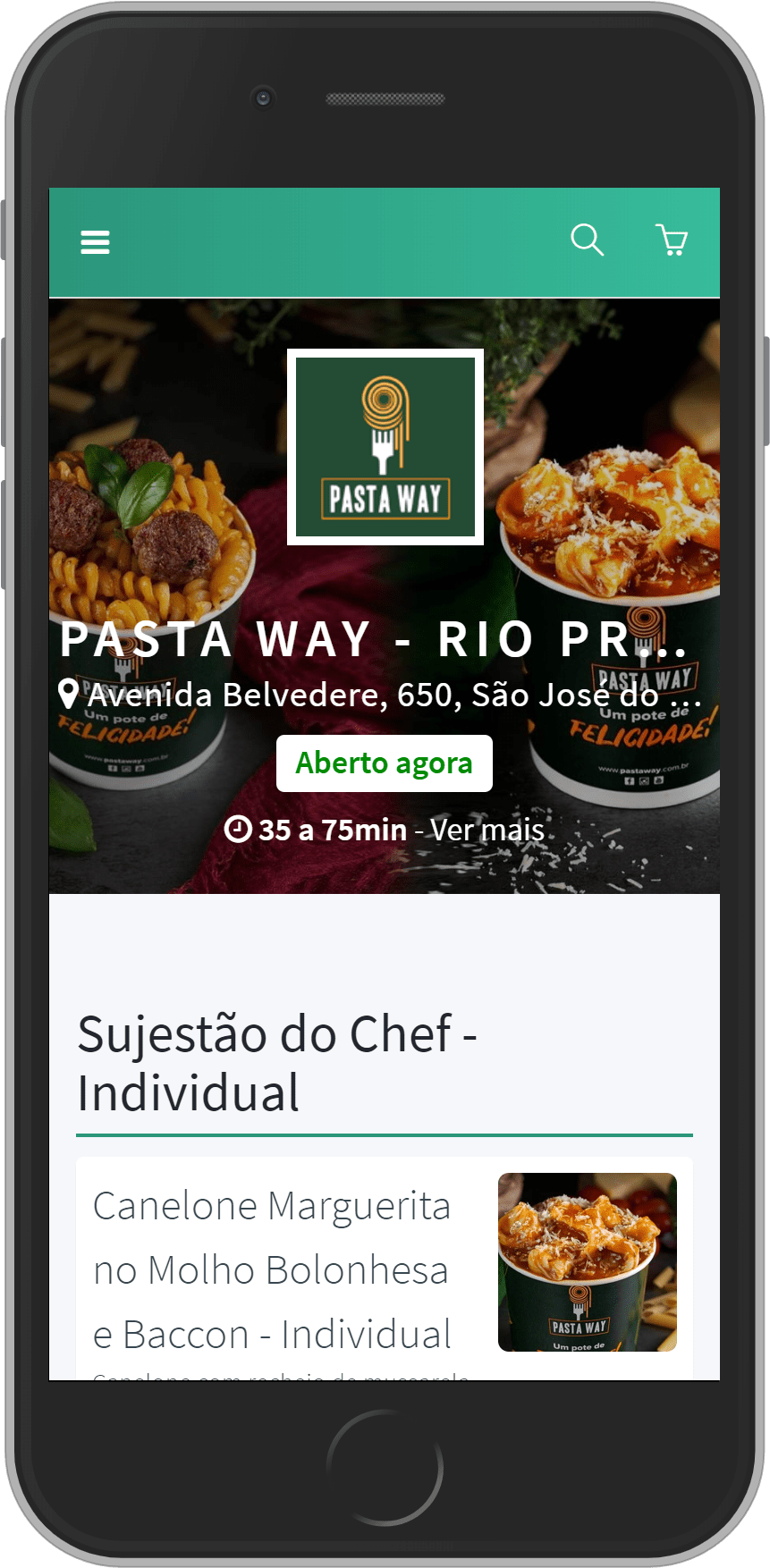Click the green divider under section heading

(385, 1134)
